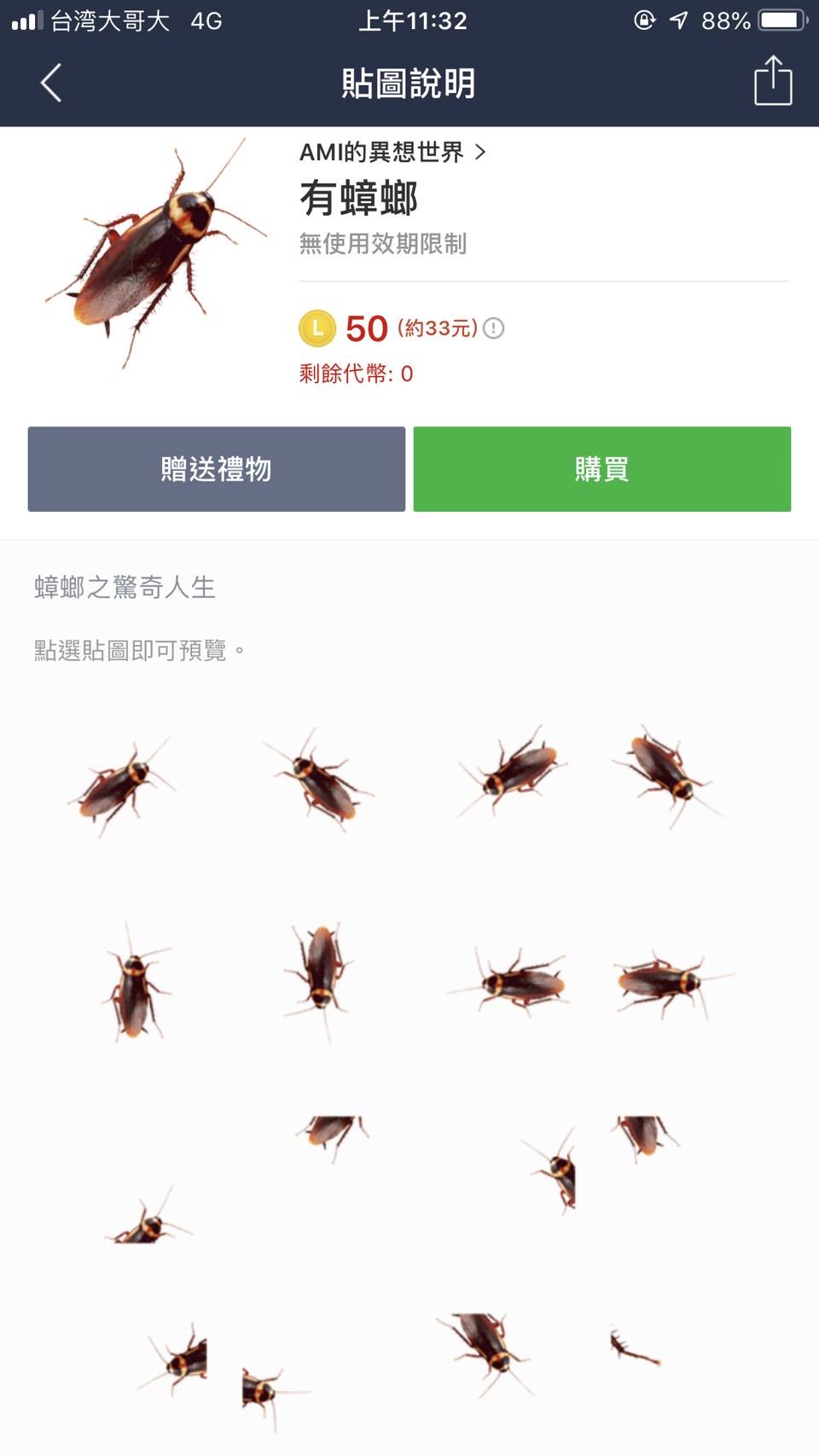Preview the fourth sticker in top row
819x1456 pixels.
[667, 776]
